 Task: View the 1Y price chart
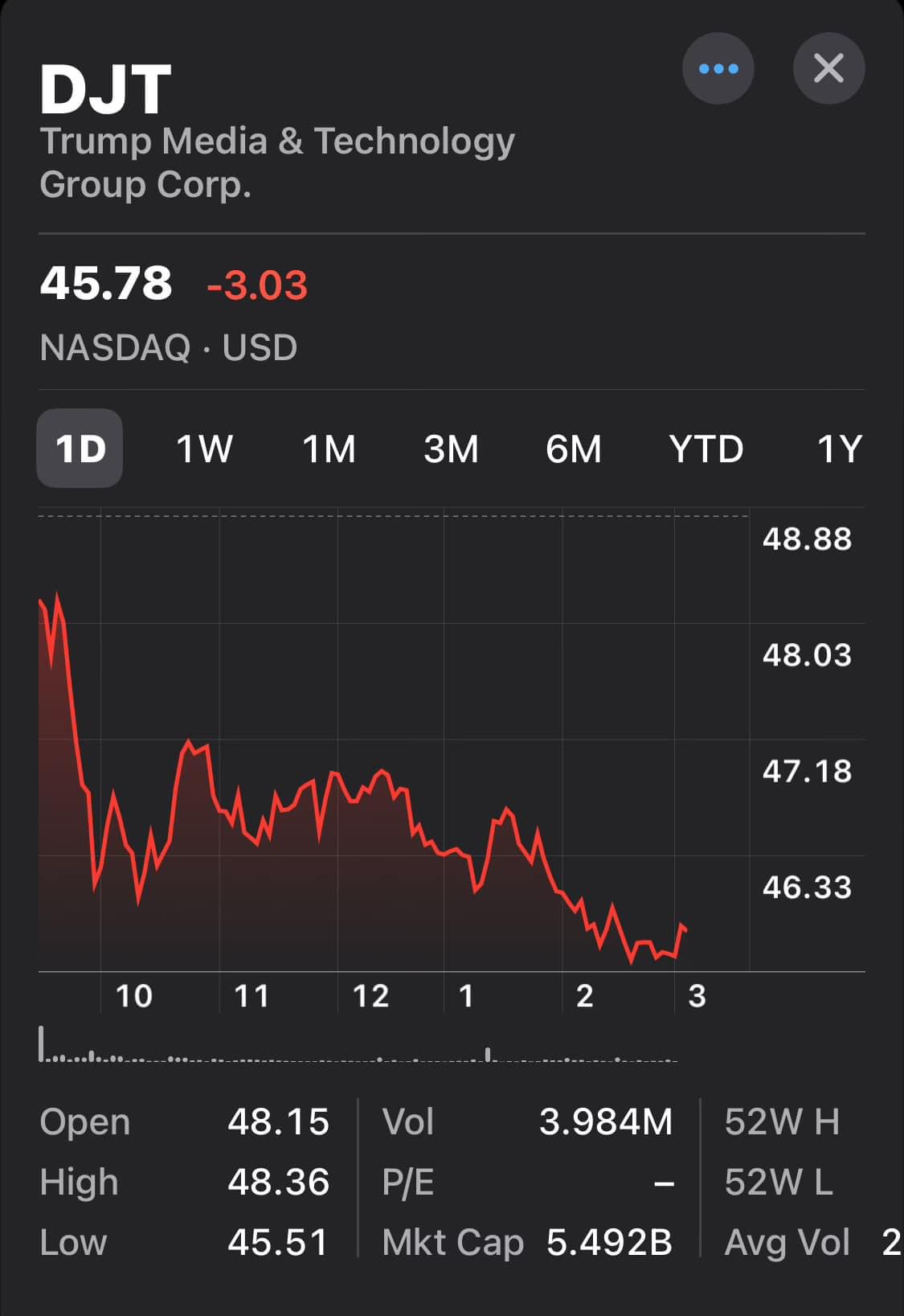(x=838, y=449)
